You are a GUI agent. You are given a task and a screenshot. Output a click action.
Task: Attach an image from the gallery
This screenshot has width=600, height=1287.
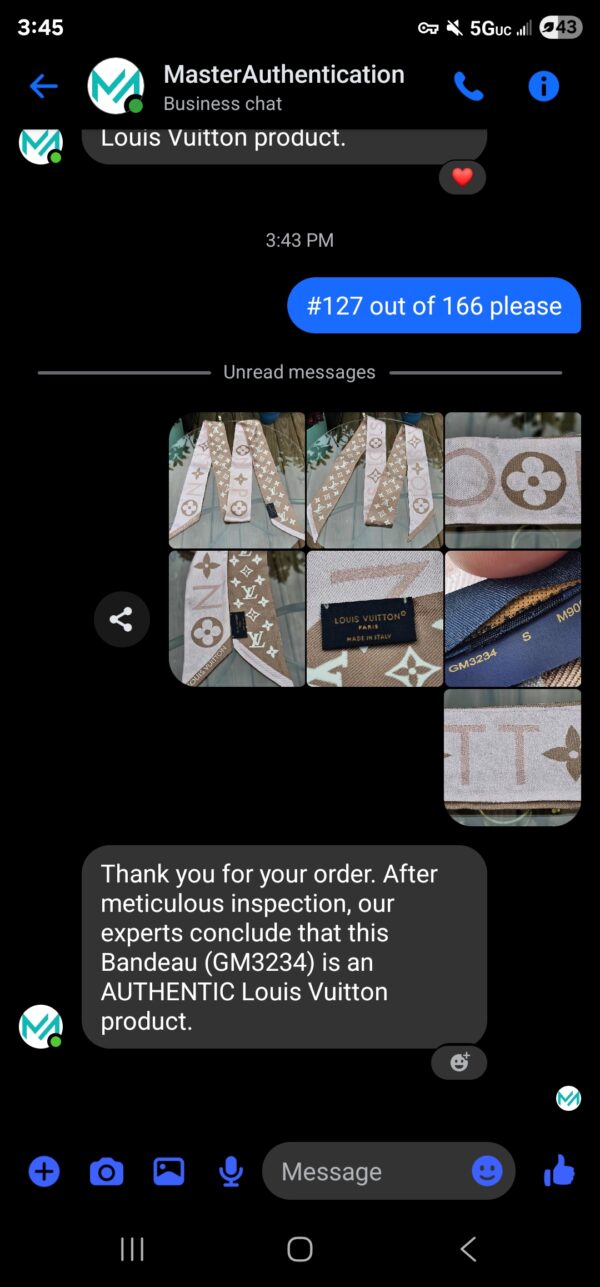[168, 1171]
